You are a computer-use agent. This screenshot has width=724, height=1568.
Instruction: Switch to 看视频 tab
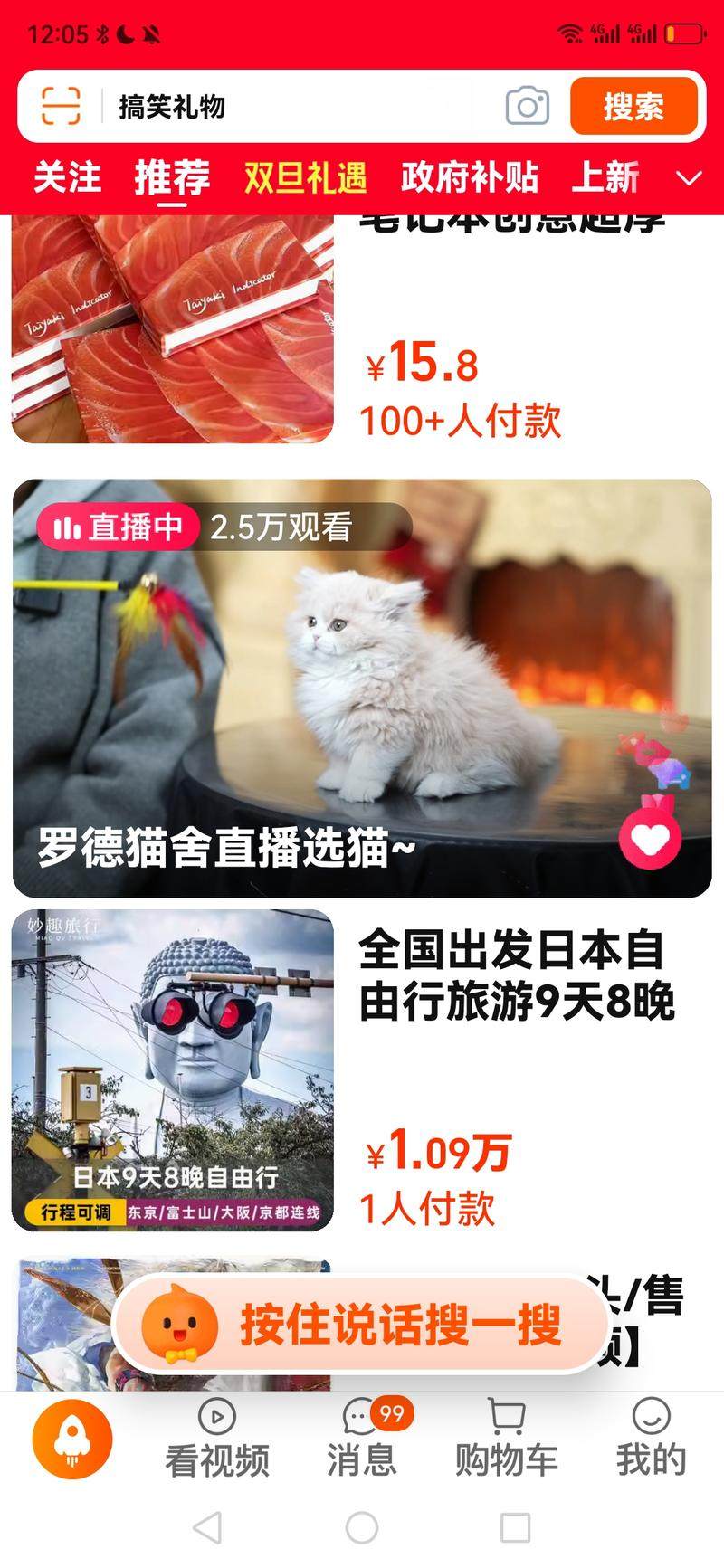tap(217, 1439)
